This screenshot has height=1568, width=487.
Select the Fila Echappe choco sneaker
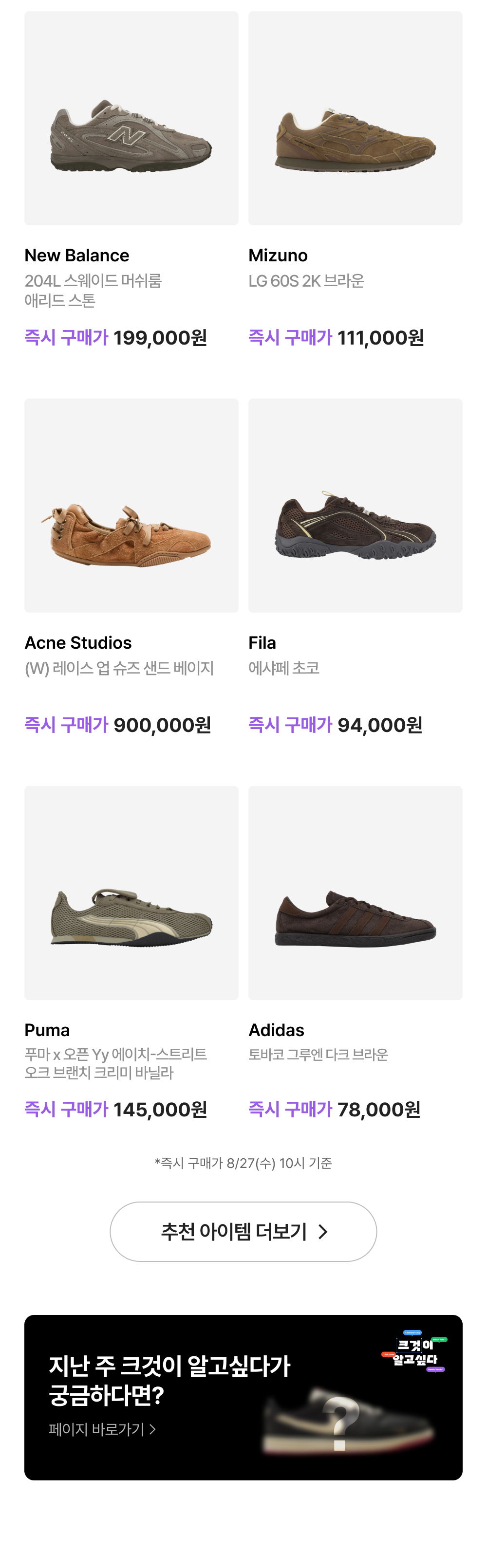355,506
